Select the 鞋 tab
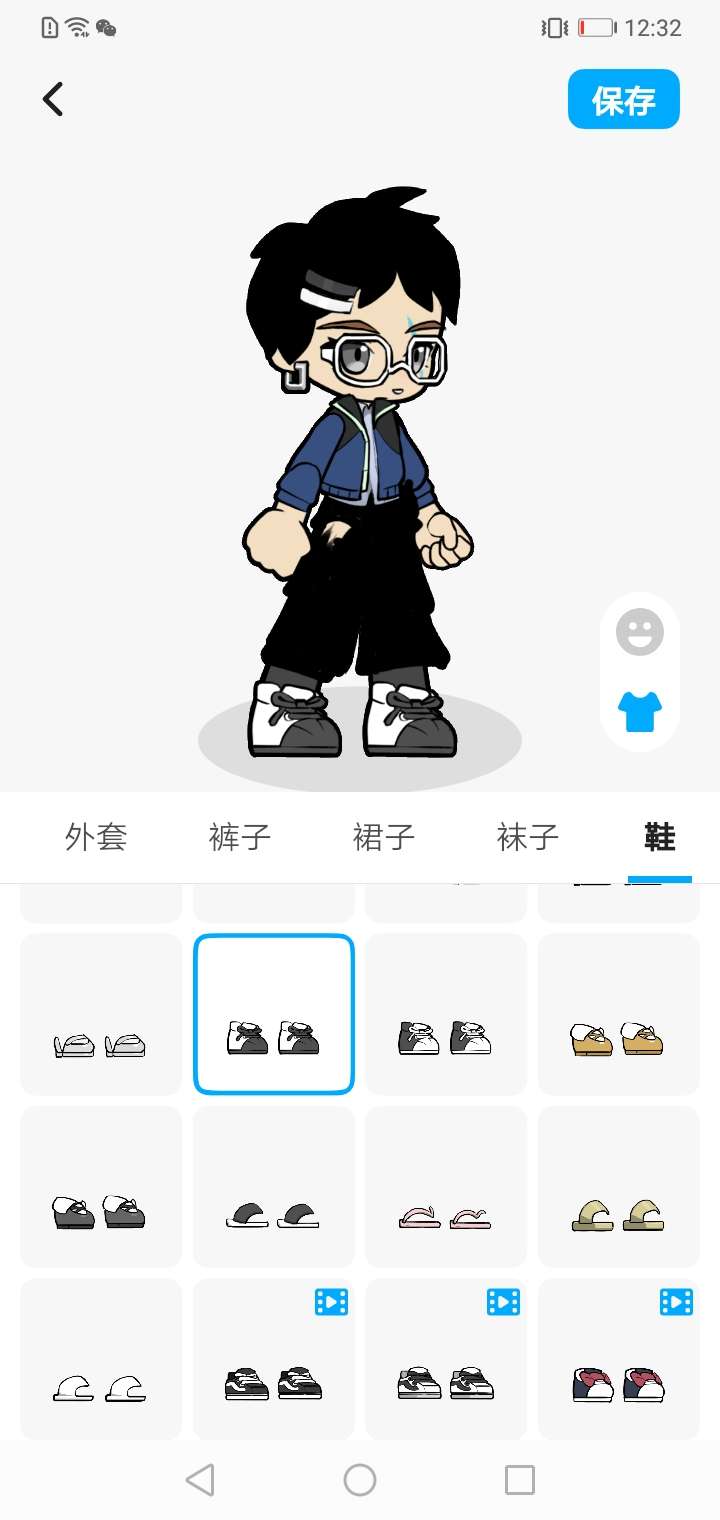The image size is (720, 1520). 660,837
